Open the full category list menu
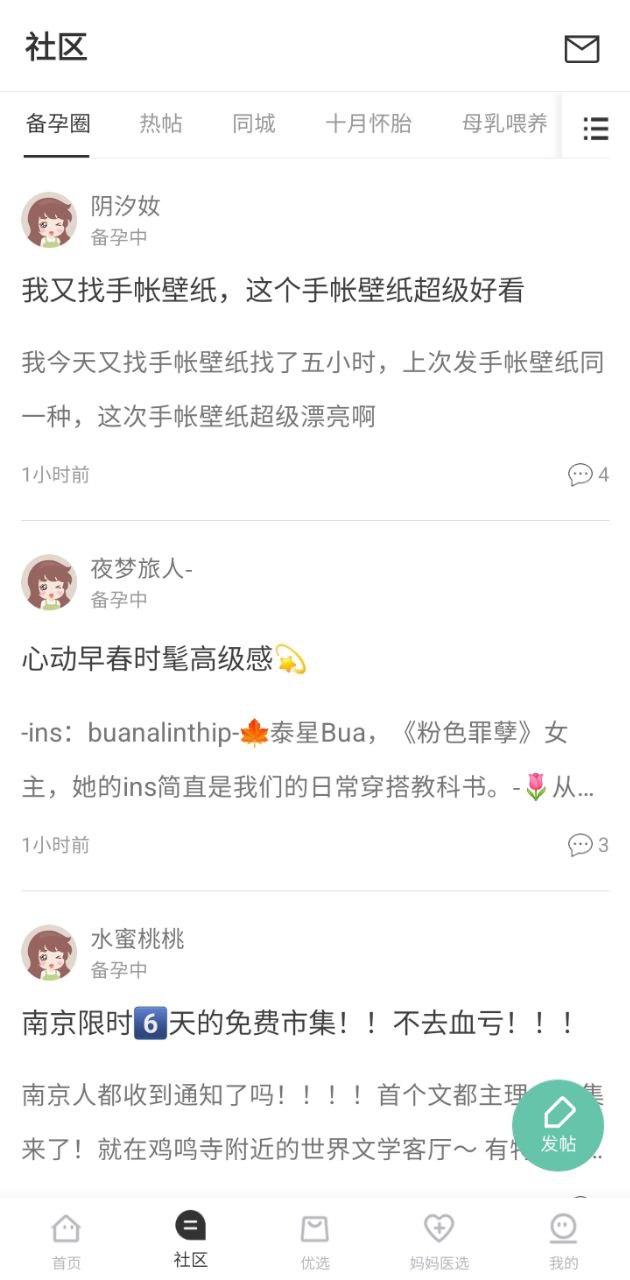This screenshot has width=630, height=1280. click(595, 128)
